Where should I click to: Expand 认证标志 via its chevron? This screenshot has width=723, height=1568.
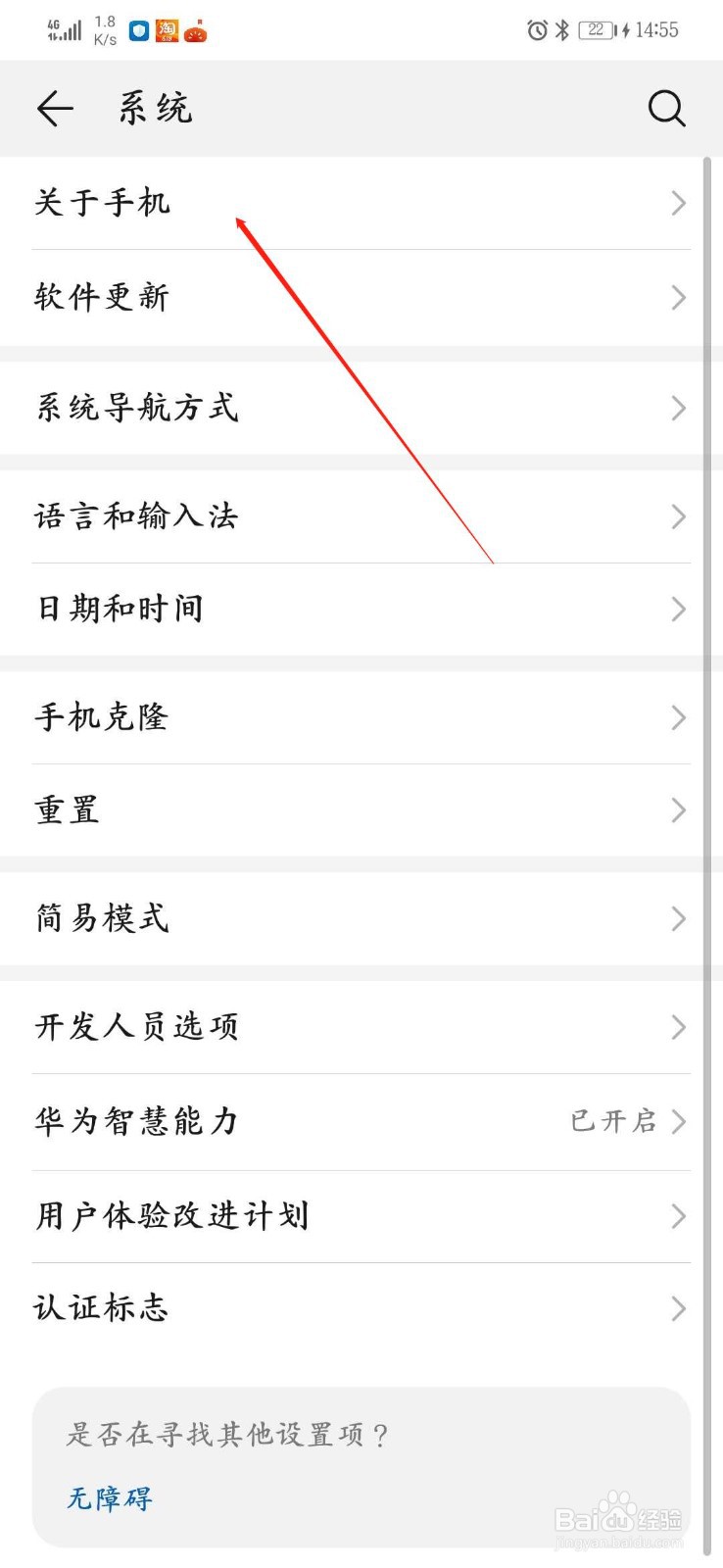pos(677,1307)
